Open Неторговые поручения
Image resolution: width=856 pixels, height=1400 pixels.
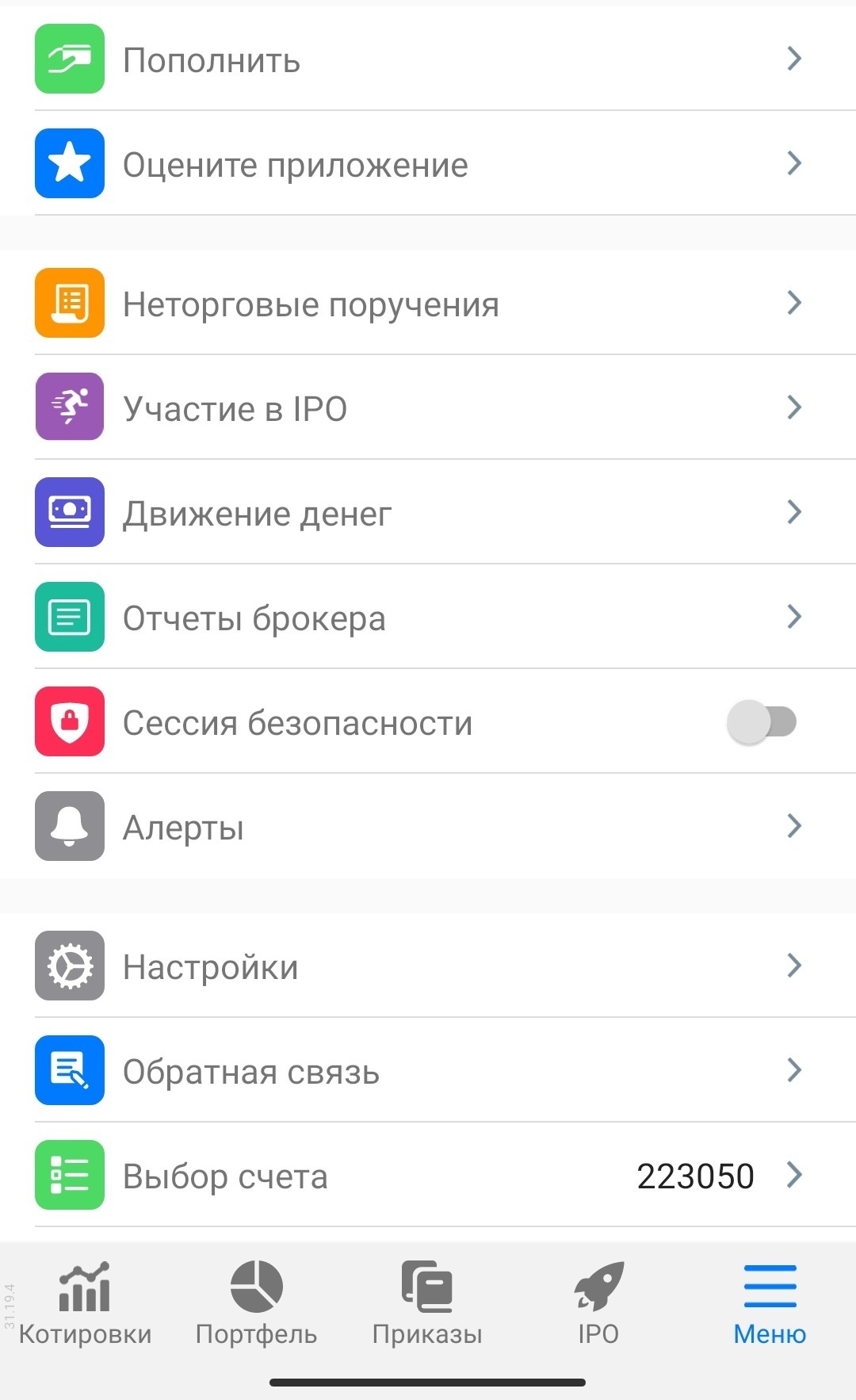coord(428,304)
